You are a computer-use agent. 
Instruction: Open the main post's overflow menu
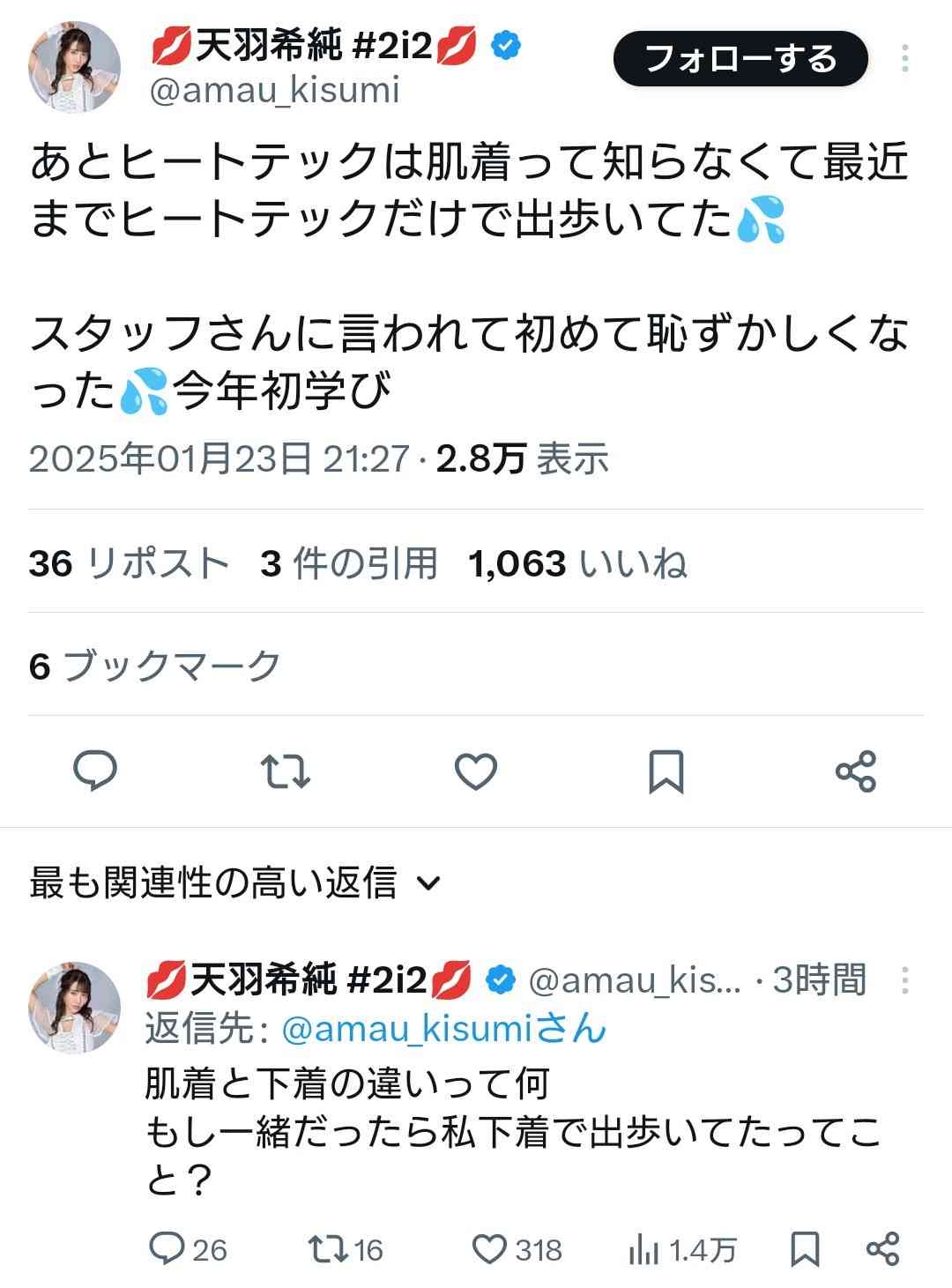[905, 59]
